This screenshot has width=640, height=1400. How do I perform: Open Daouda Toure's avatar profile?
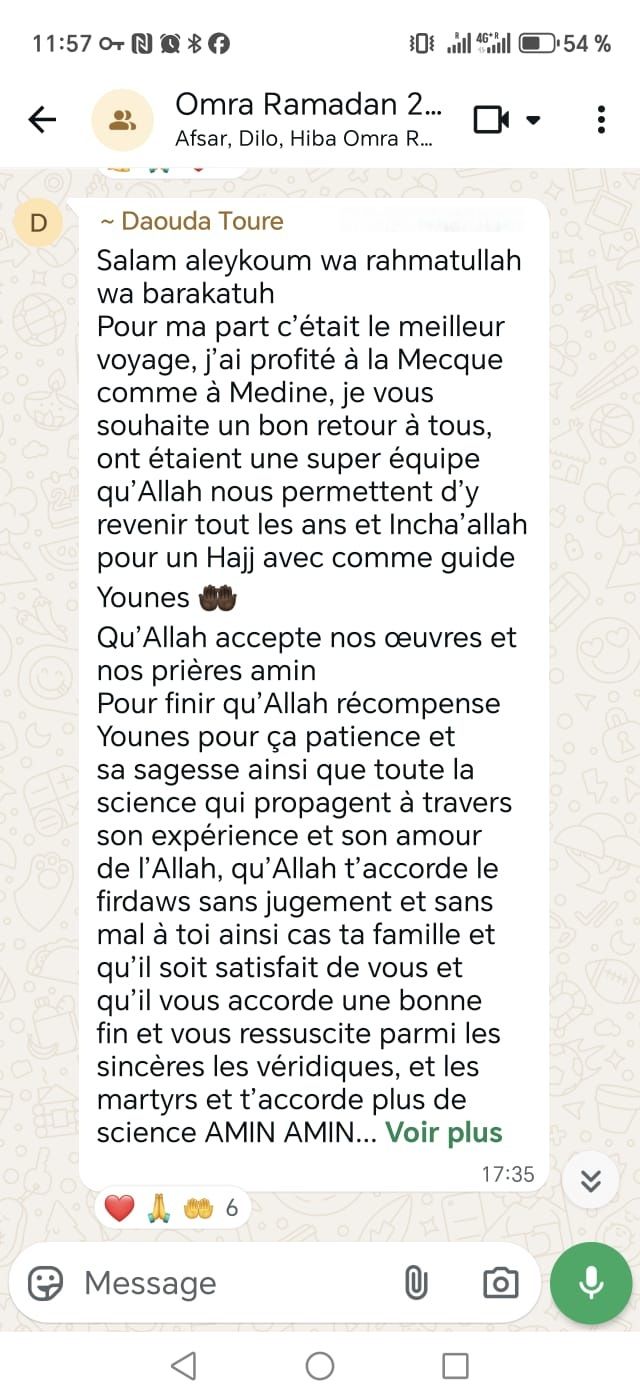click(39, 222)
